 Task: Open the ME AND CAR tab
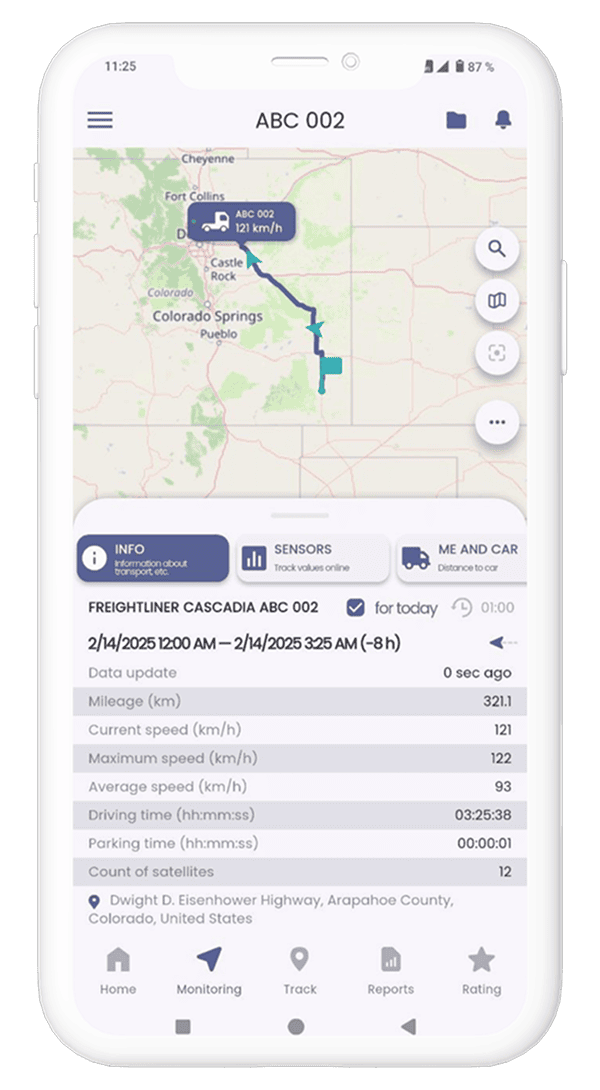460,558
